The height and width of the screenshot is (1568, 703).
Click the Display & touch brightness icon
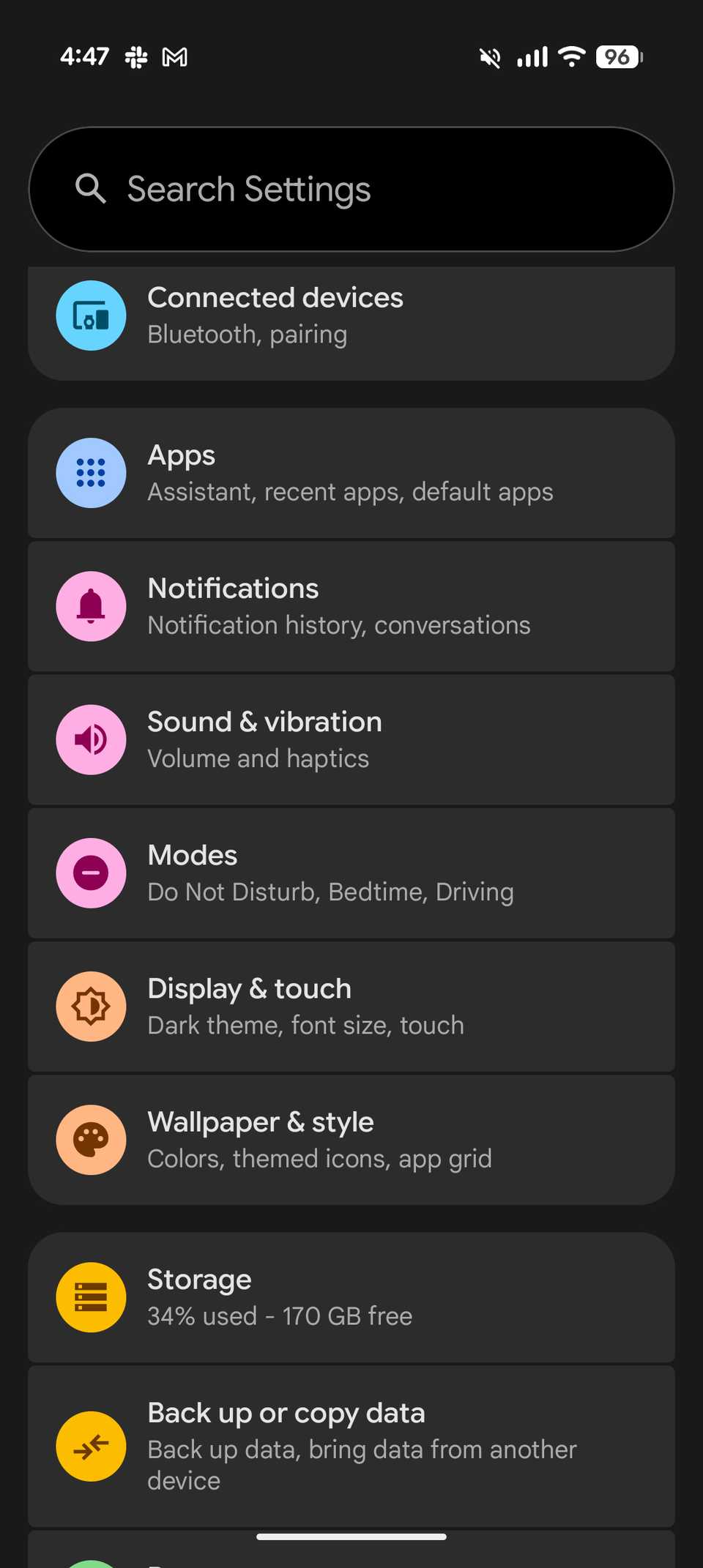pos(91,1006)
